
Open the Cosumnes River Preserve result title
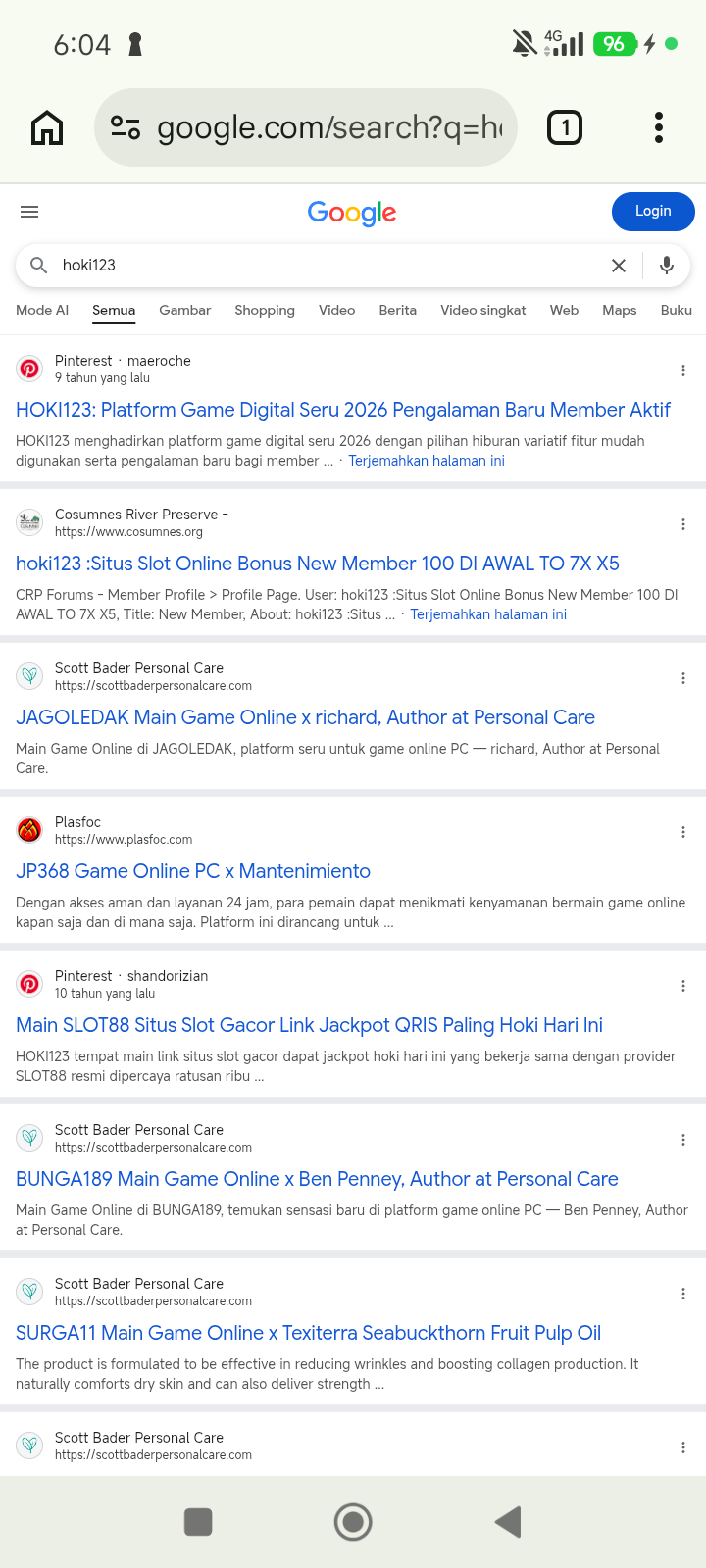[318, 563]
